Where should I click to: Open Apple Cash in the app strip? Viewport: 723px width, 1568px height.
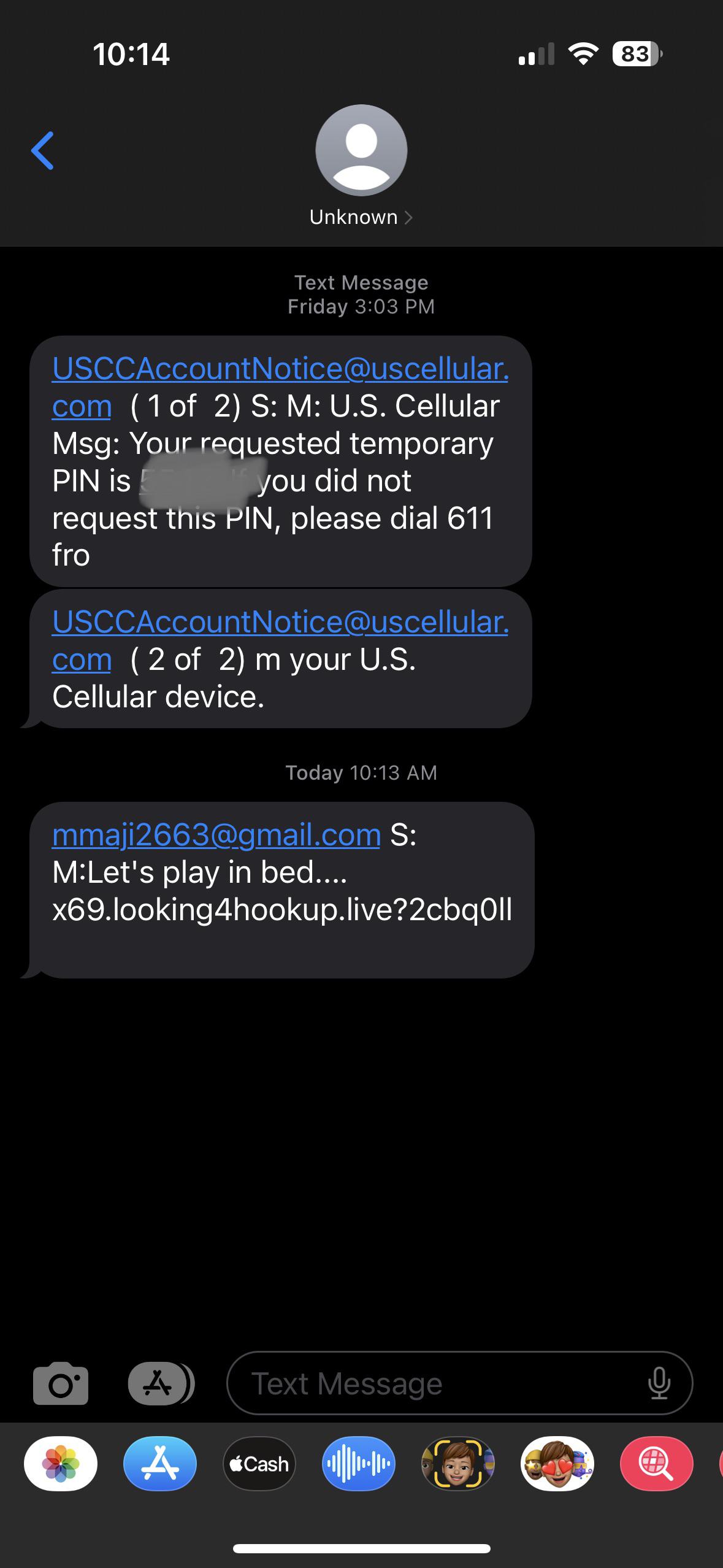259,1464
